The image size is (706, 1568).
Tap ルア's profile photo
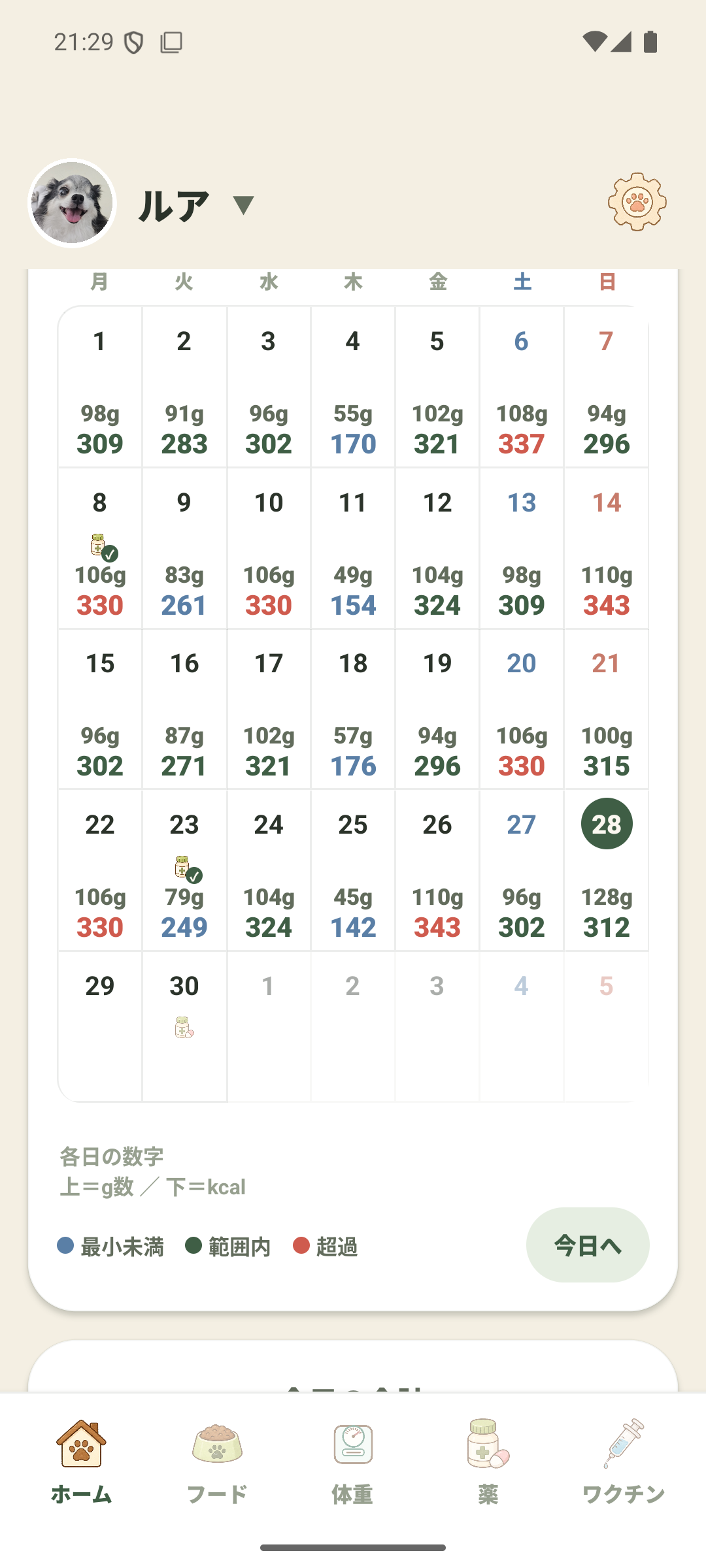coord(72,203)
